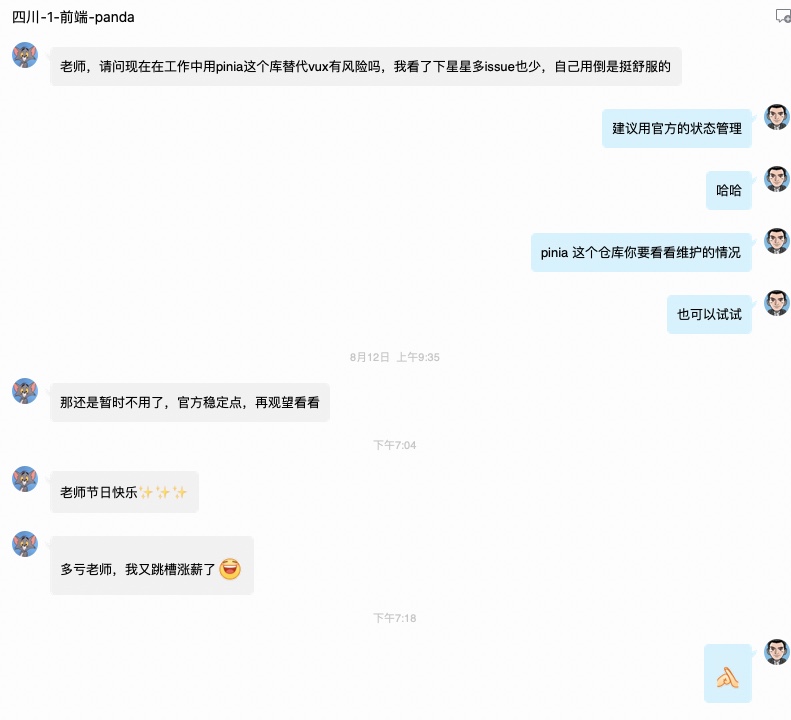Viewport: 791px width, 720px height.
Task: View profile from avatar beside 也可以试试
Action: tap(777, 303)
